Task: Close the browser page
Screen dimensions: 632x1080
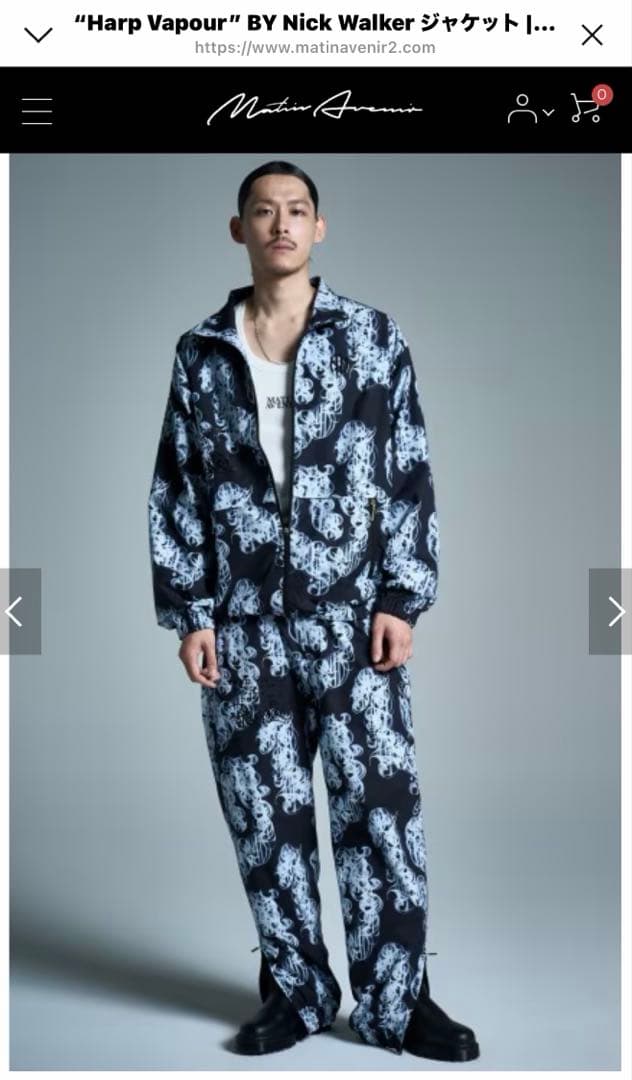Action: coord(592,36)
